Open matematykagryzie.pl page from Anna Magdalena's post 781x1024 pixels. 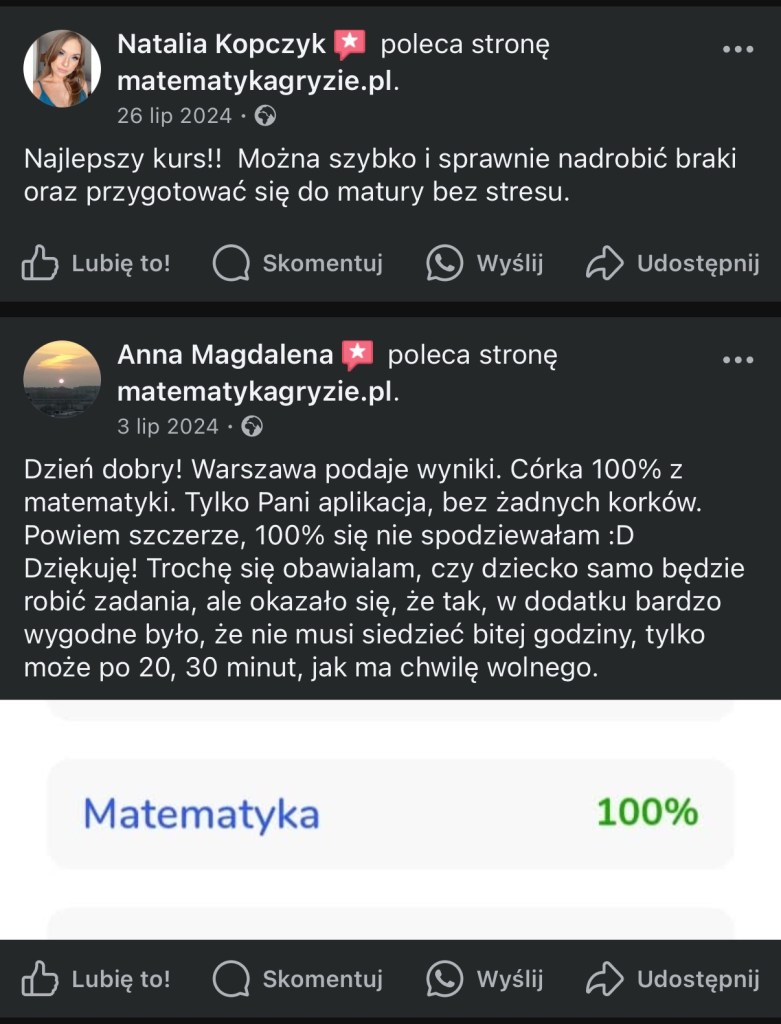click(255, 391)
